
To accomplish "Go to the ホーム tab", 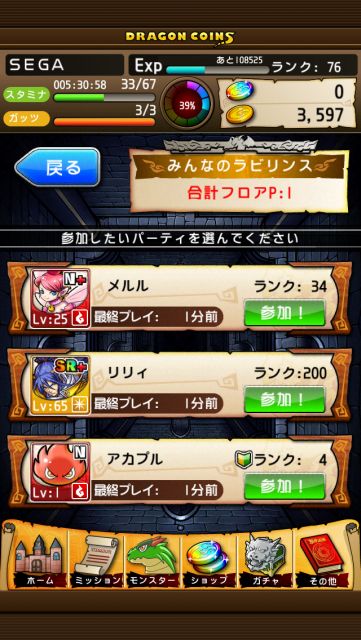I will [39, 559].
